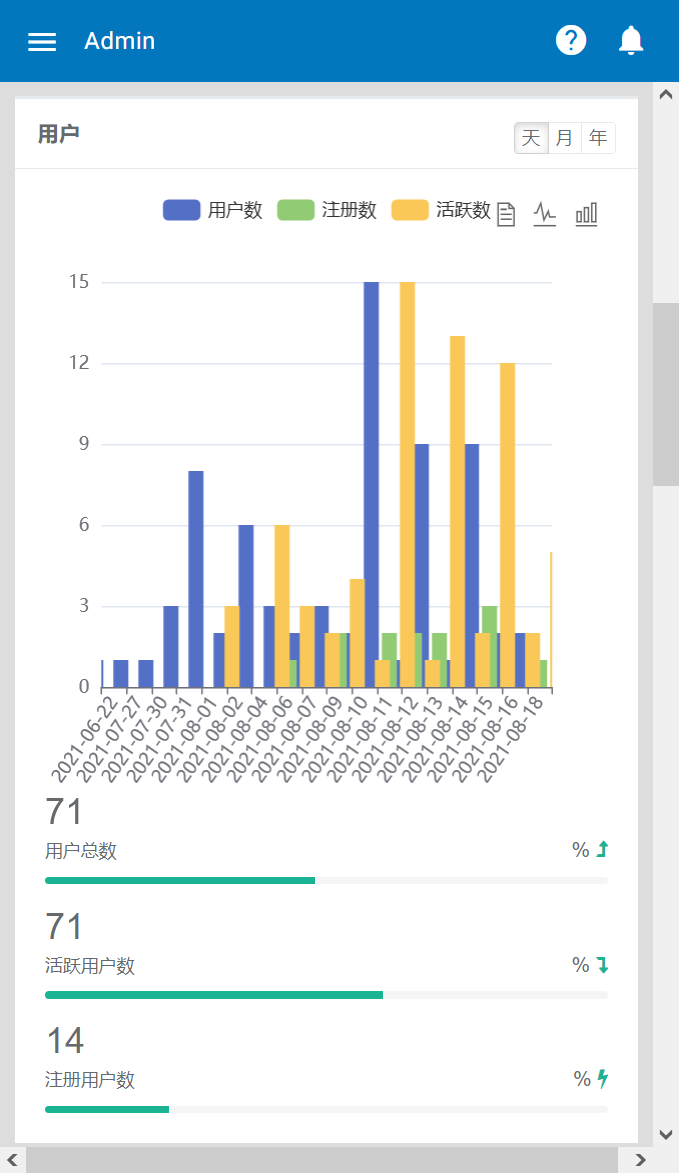This screenshot has height=1173, width=679.
Task: Toggle the 注册数 legend series
Action: pyautogui.click(x=327, y=210)
